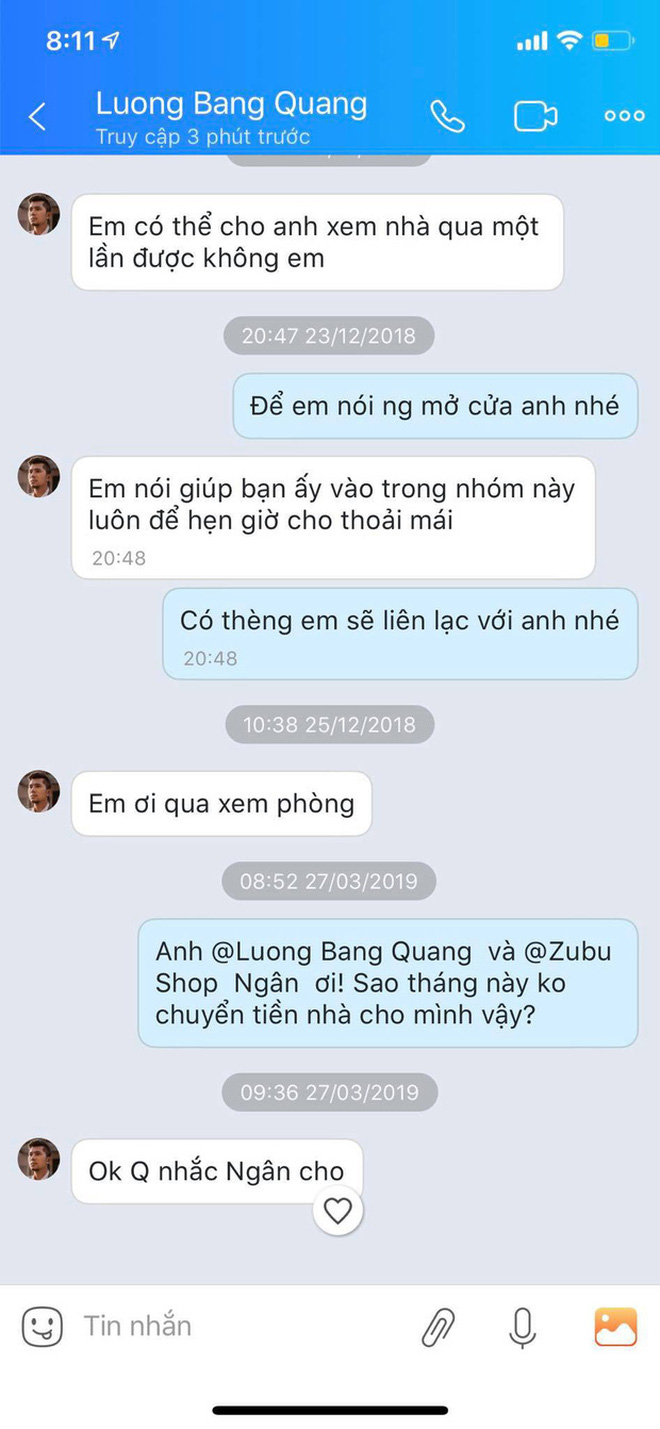Attach a file with the paperclip
Viewport: 660px width, 1429px height.
point(438,1327)
